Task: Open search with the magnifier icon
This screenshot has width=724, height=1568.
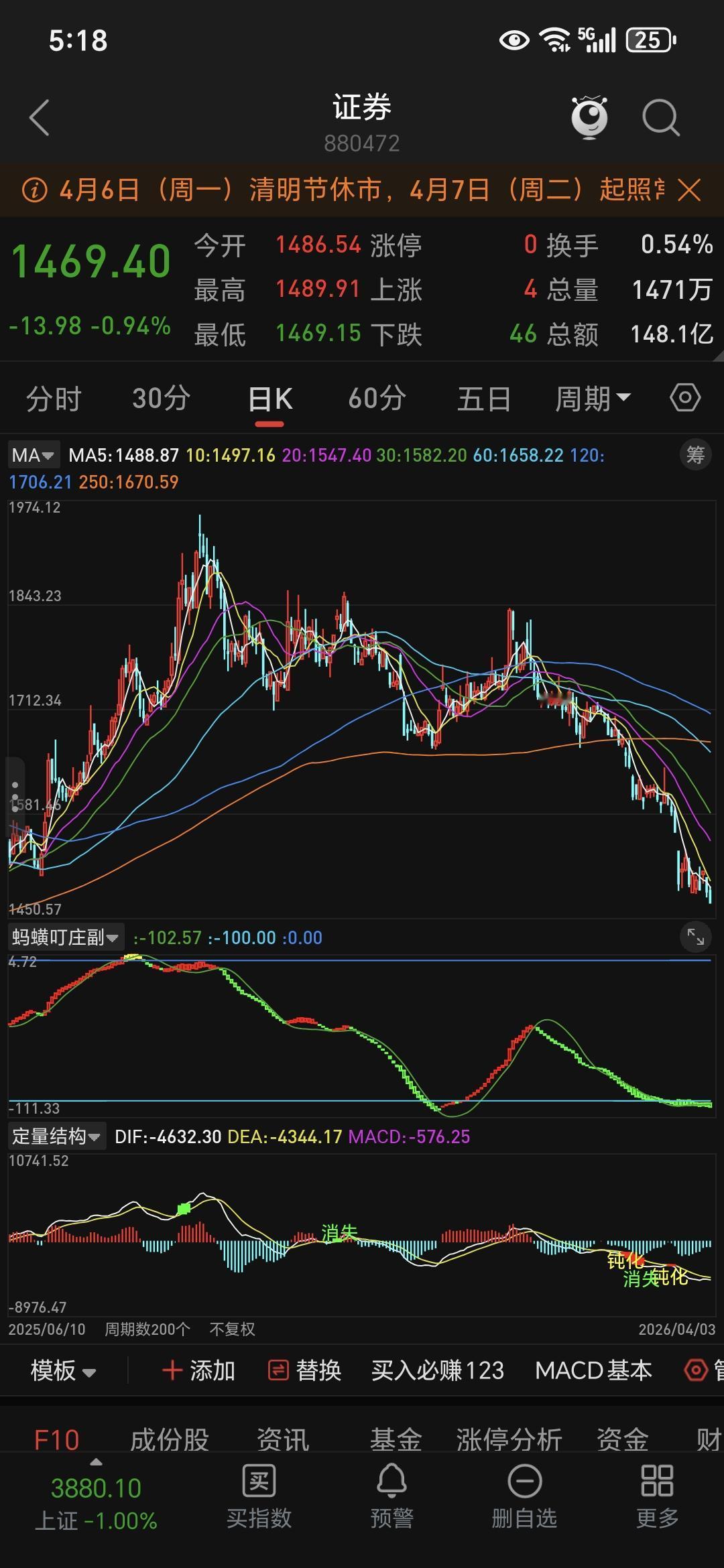Action: [x=661, y=117]
